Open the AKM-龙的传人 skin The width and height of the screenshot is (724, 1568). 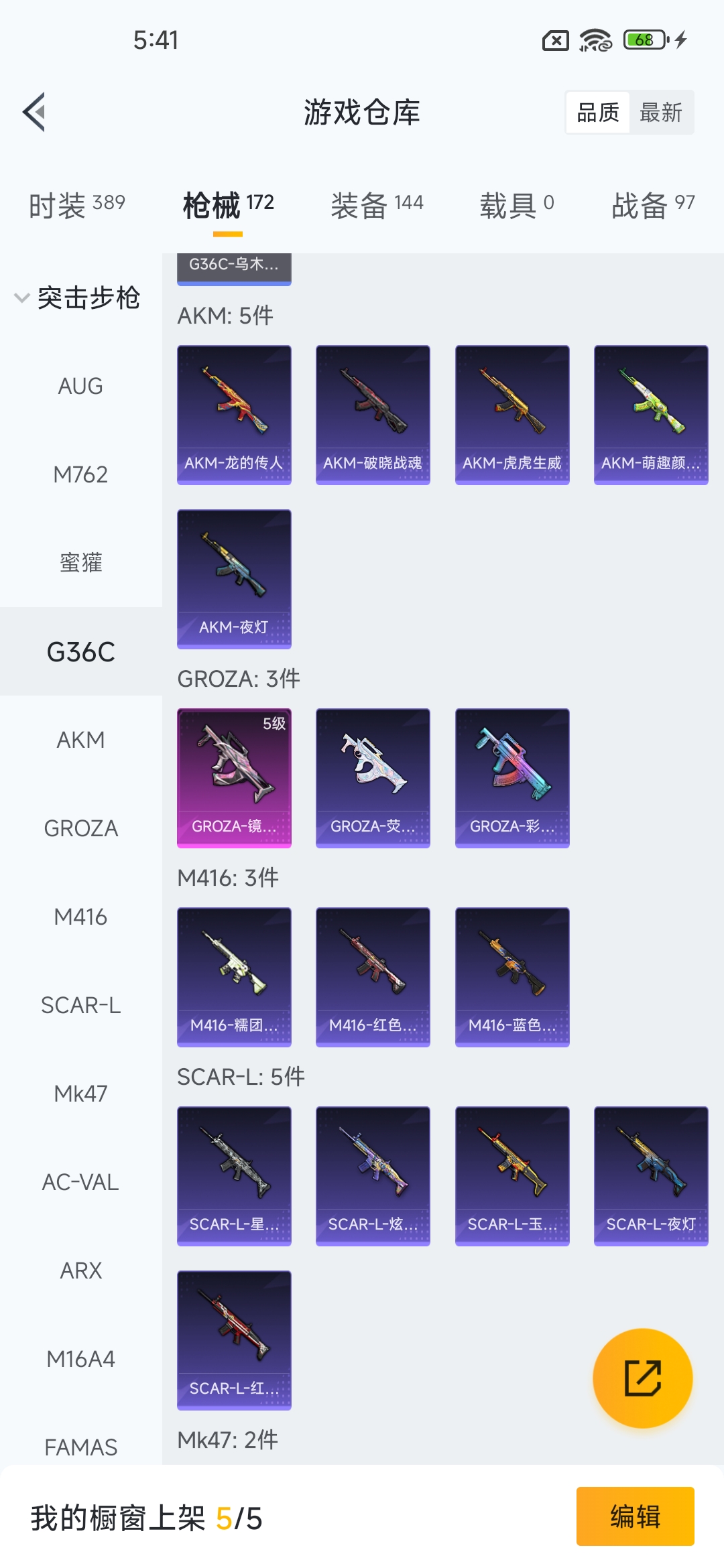click(x=234, y=414)
